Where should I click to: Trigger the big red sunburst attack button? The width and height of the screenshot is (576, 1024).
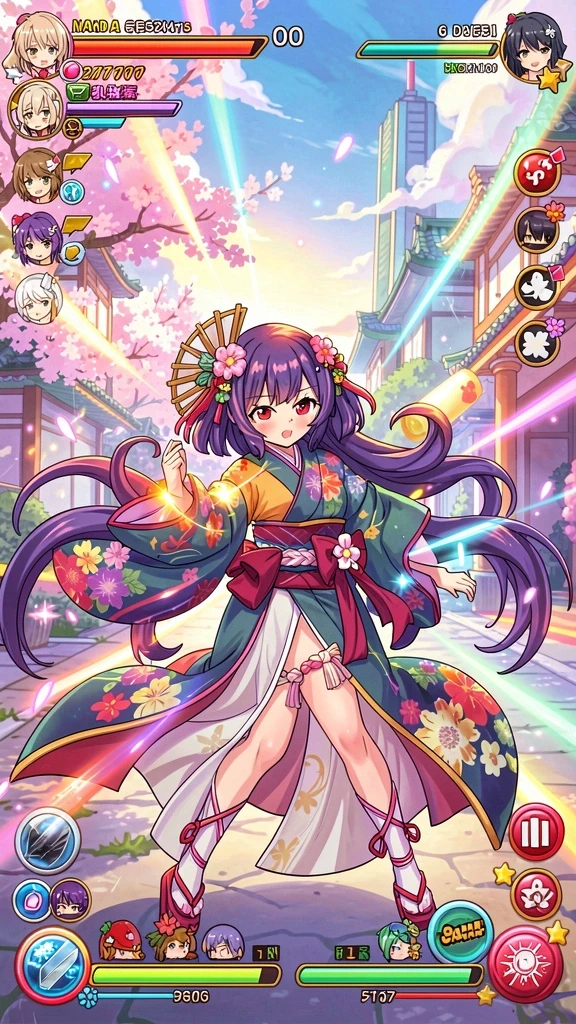tap(525, 964)
